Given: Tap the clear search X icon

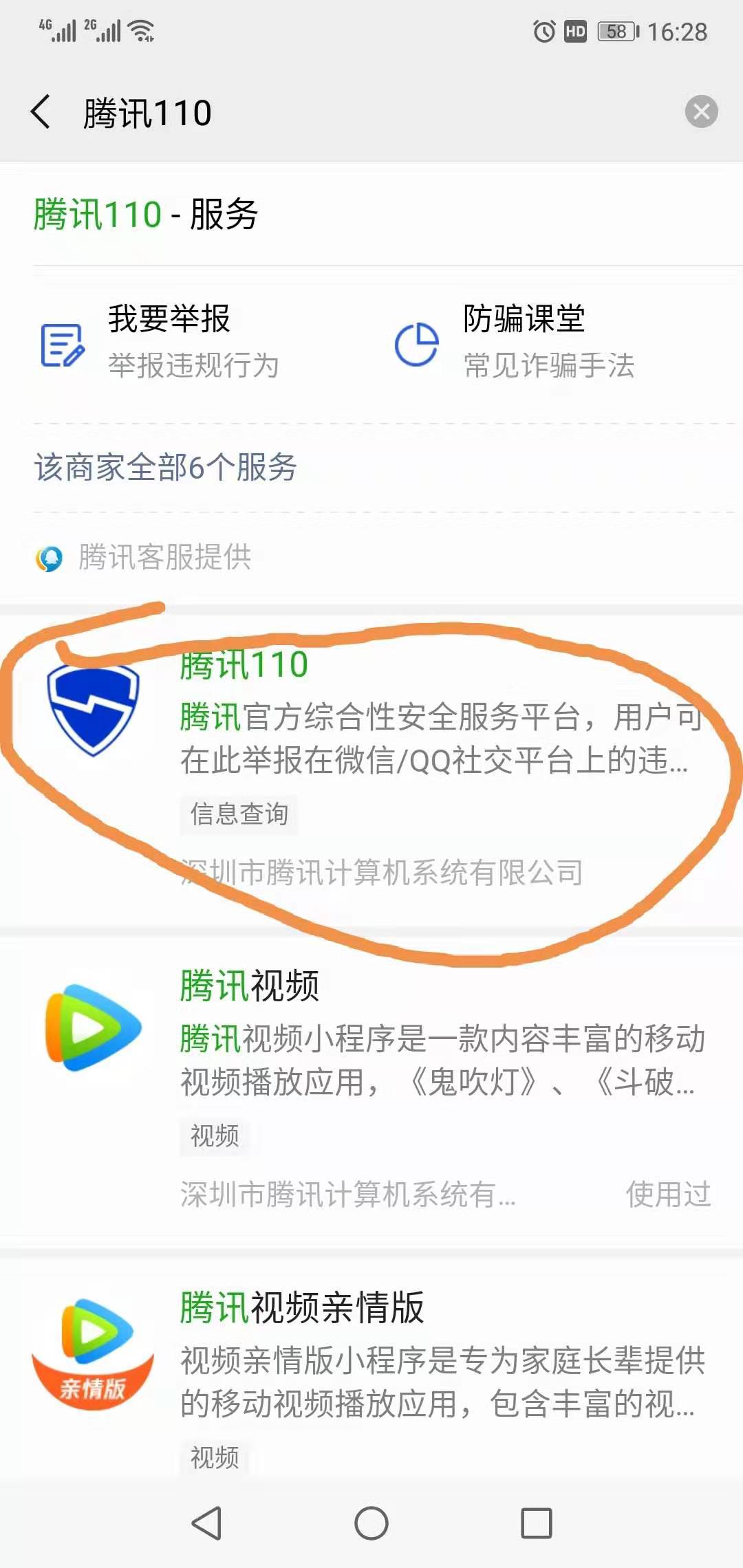Looking at the screenshot, I should pos(701,110).
